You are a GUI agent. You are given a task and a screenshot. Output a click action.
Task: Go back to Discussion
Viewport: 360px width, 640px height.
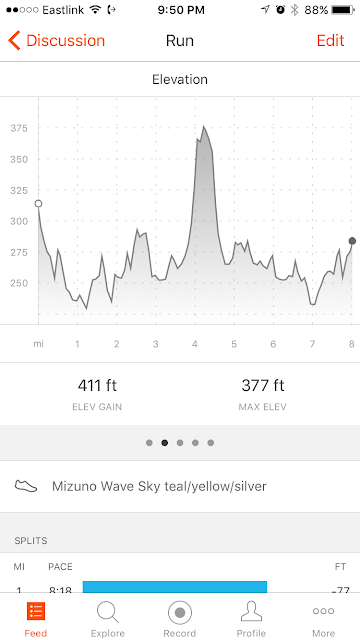click(x=56, y=41)
